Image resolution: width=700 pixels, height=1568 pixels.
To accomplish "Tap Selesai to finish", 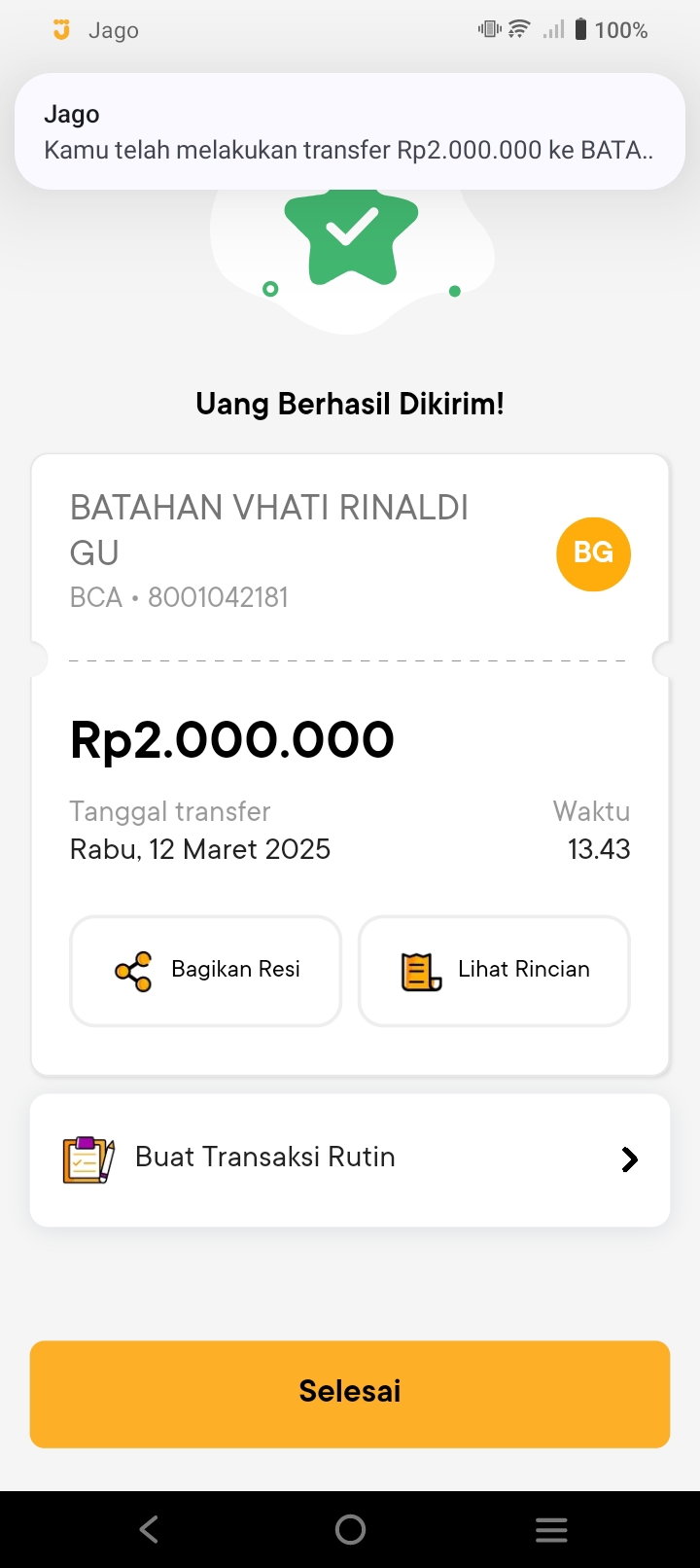I will coord(350,1393).
